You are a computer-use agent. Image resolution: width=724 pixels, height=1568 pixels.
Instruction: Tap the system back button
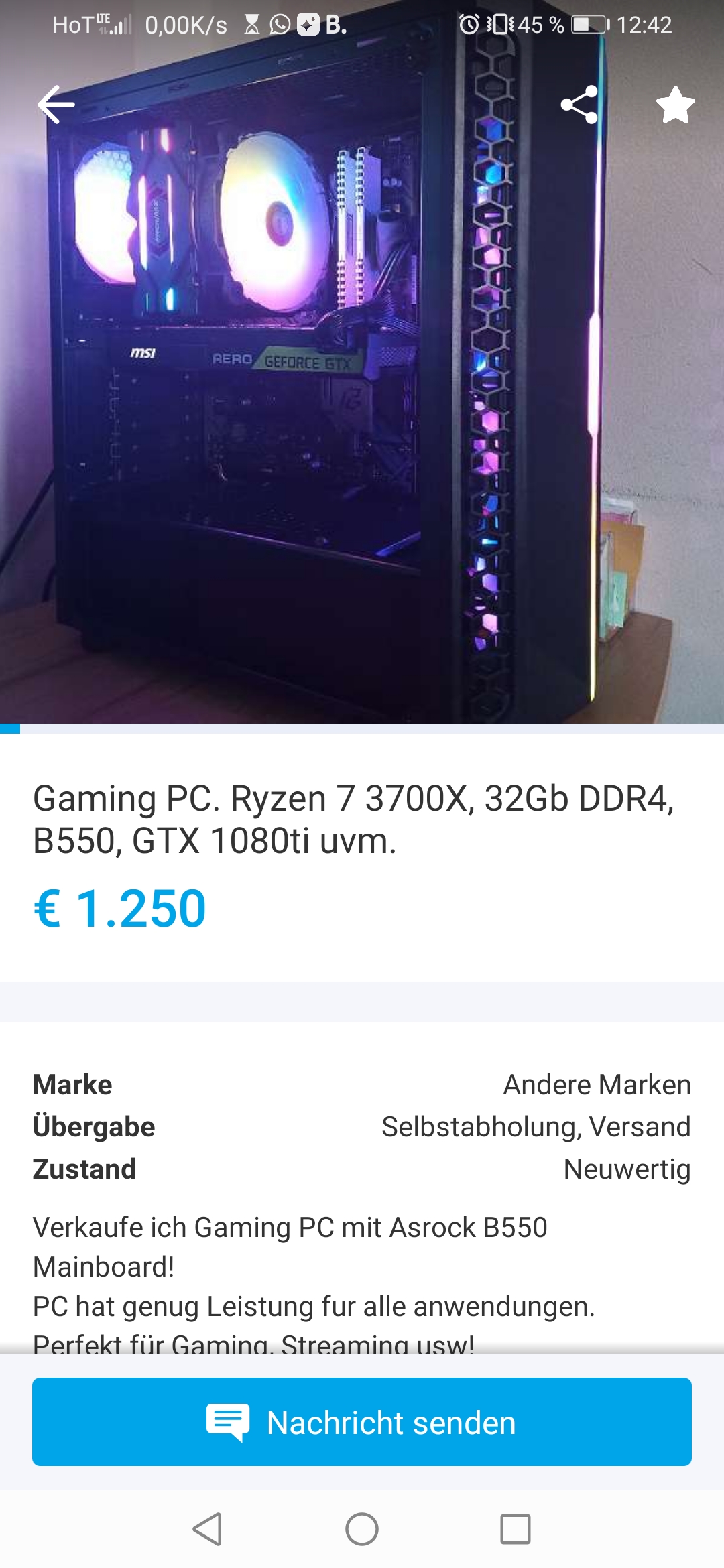pos(207,1529)
